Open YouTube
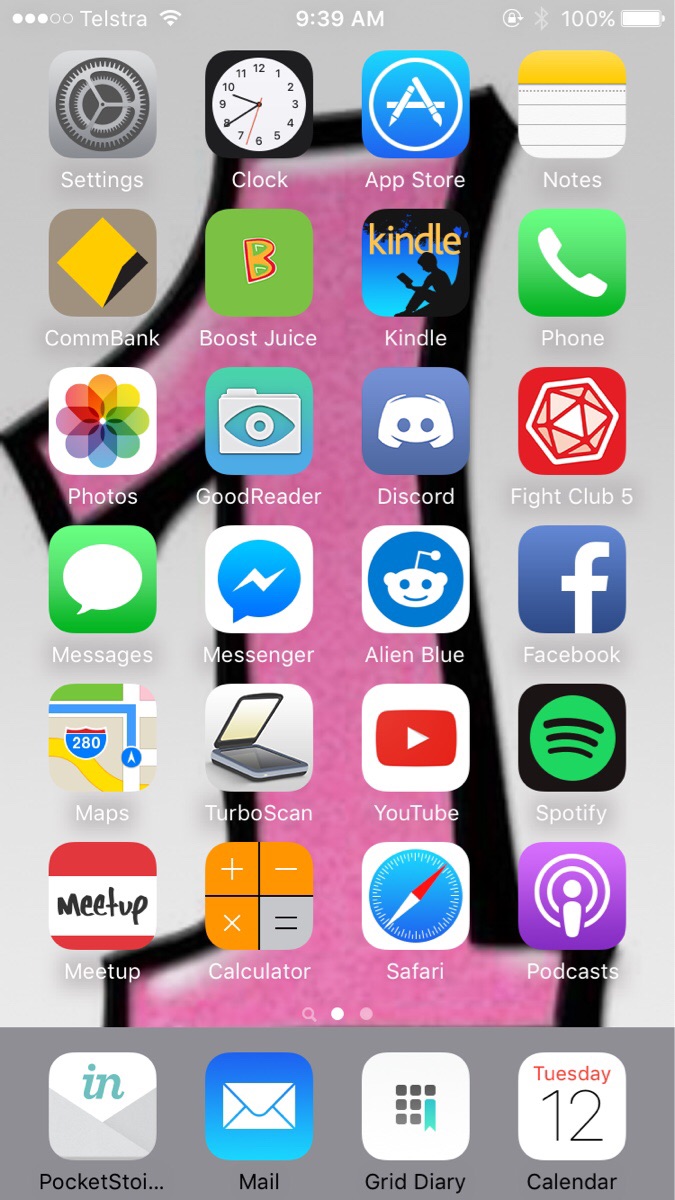675x1200 pixels. [415, 738]
